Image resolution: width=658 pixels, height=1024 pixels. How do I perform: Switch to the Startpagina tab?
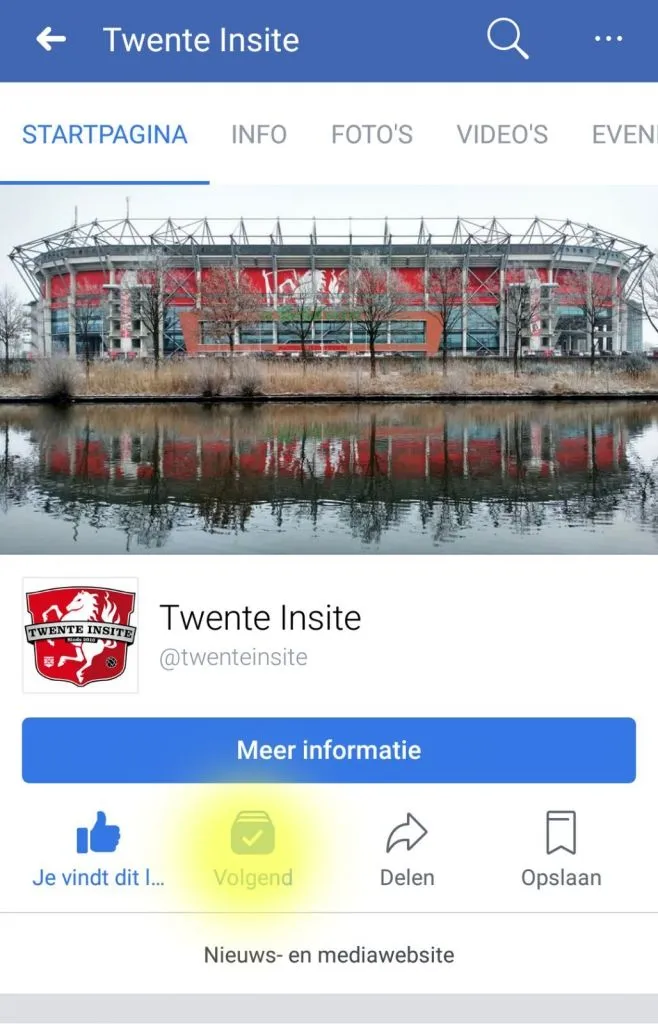[x=105, y=134]
